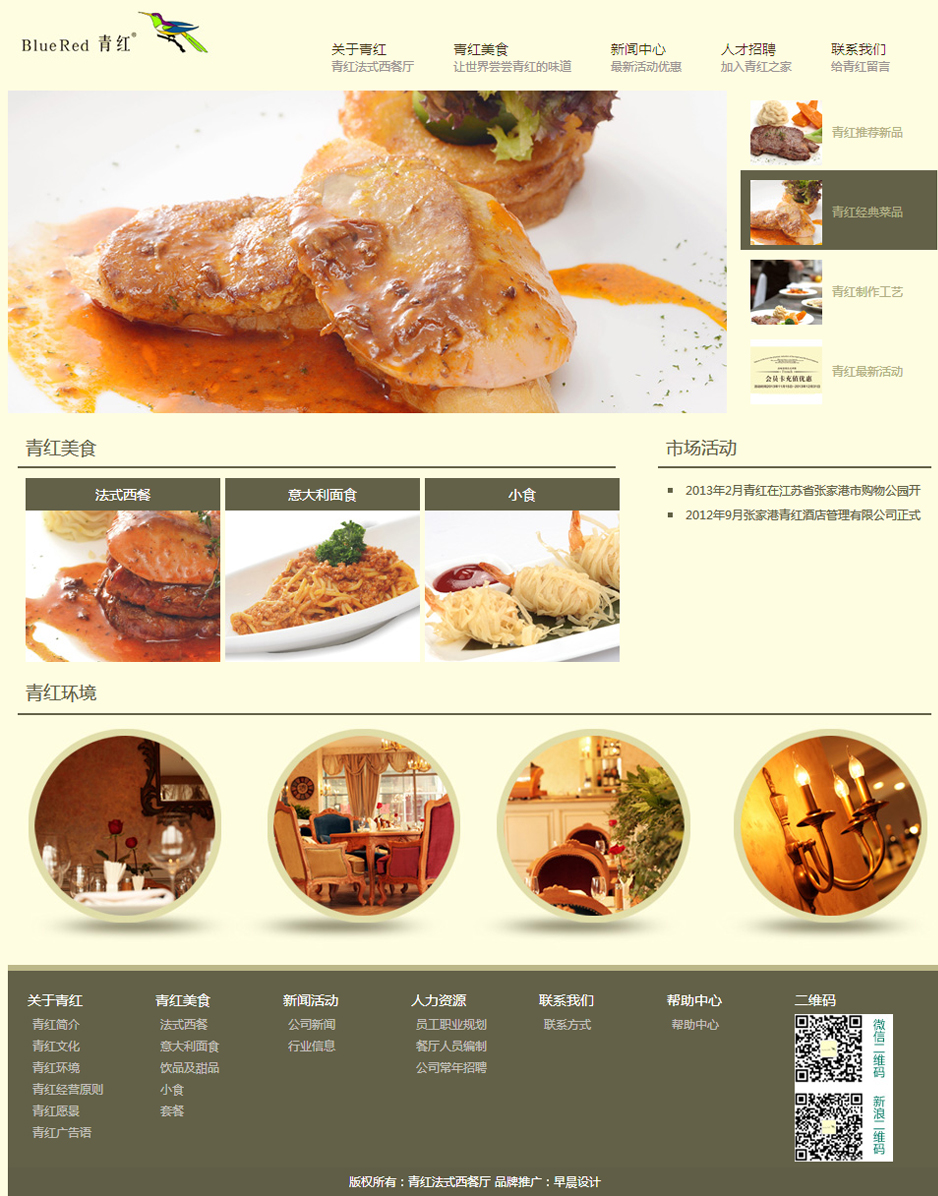Open 青红简介 link in footer
The width and height of the screenshot is (938, 1196).
click(x=56, y=1025)
